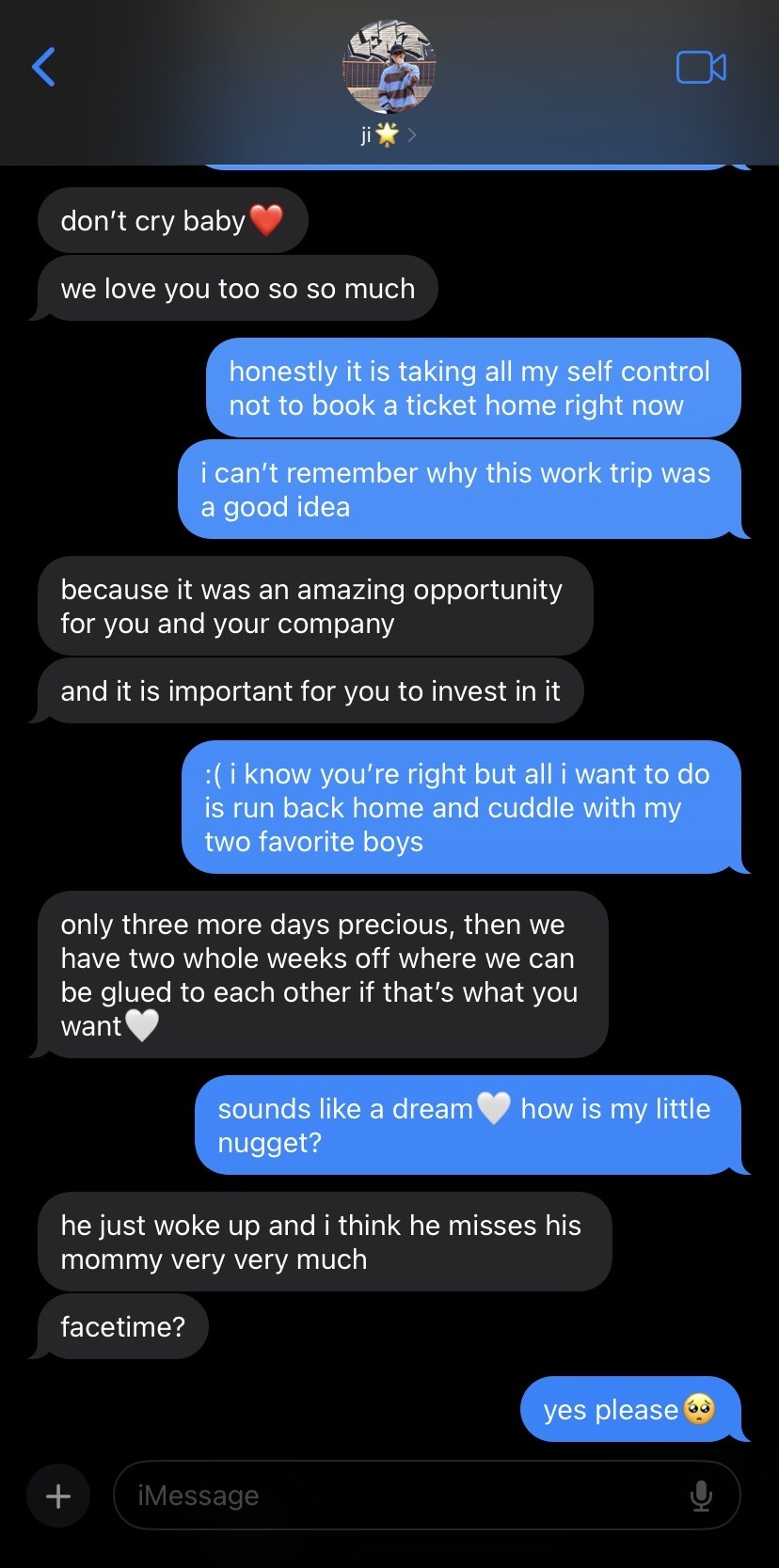Focus the iMessage text field
This screenshot has height=1568, width=779.
click(405, 1495)
